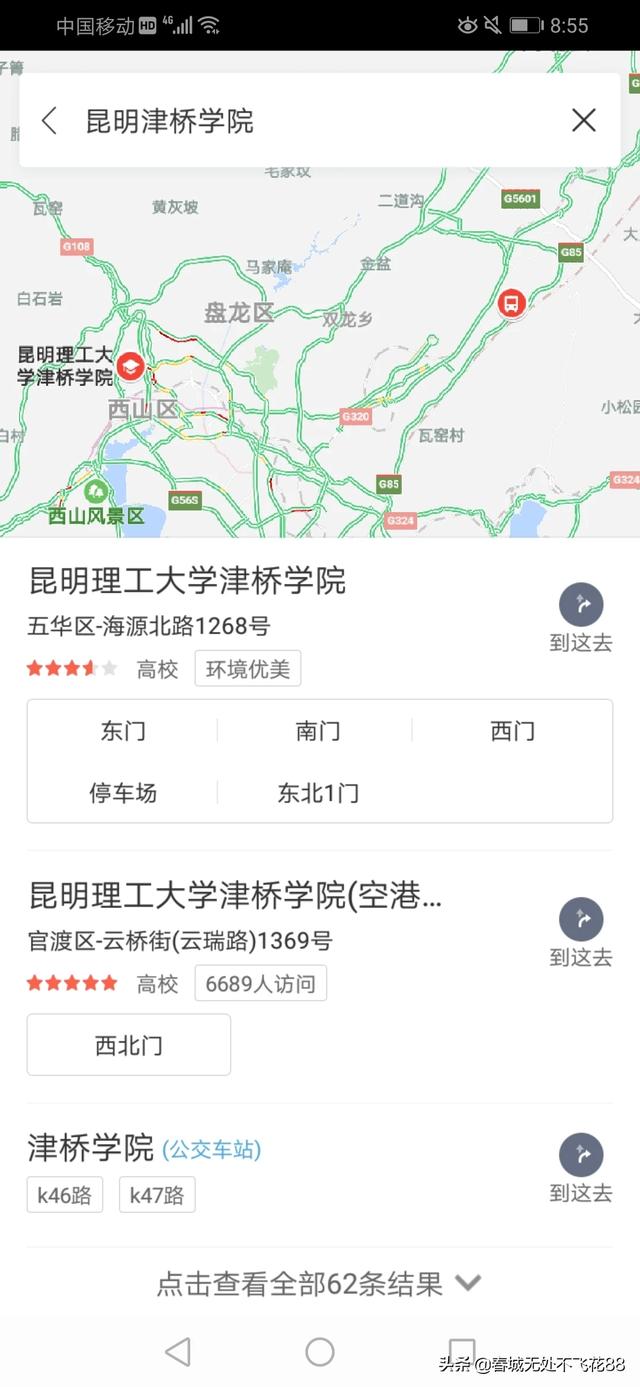This screenshot has height=1387, width=640.
Task: Select the 东门 entrance
Action: [123, 731]
